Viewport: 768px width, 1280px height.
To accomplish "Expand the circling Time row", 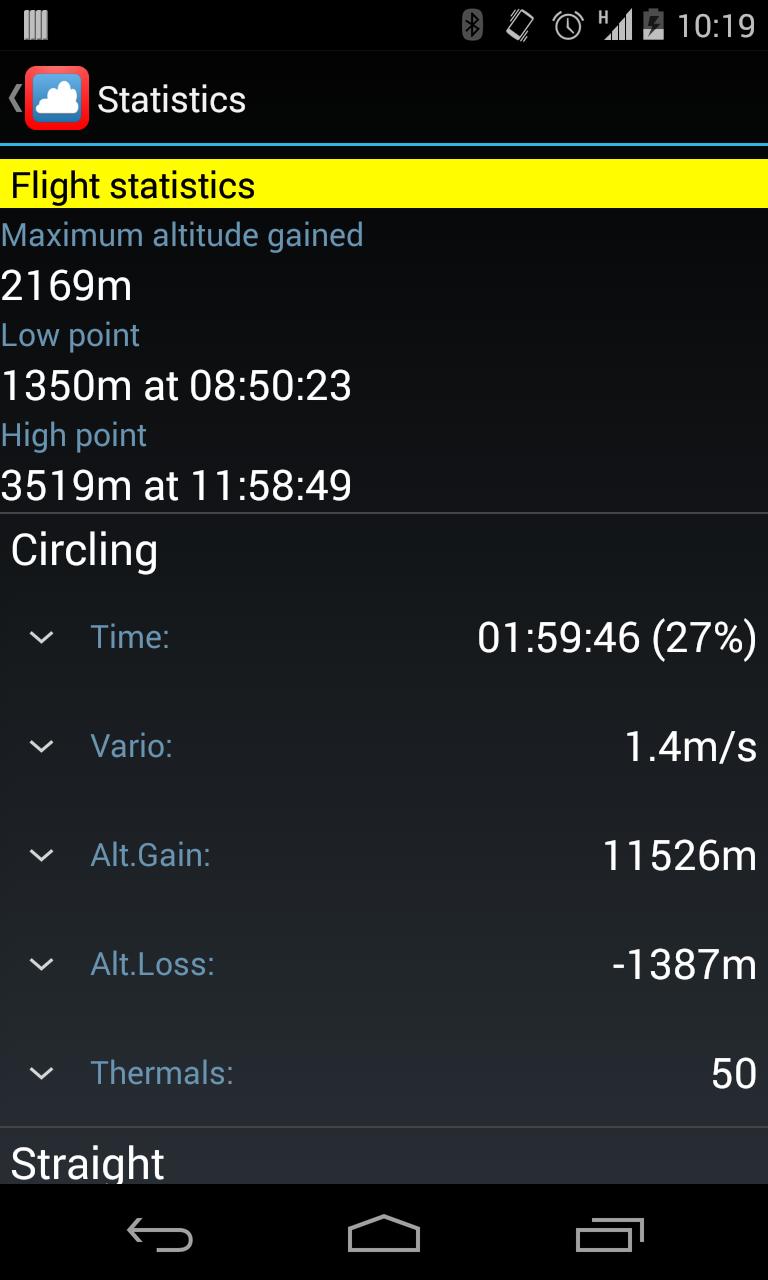I will point(42,637).
